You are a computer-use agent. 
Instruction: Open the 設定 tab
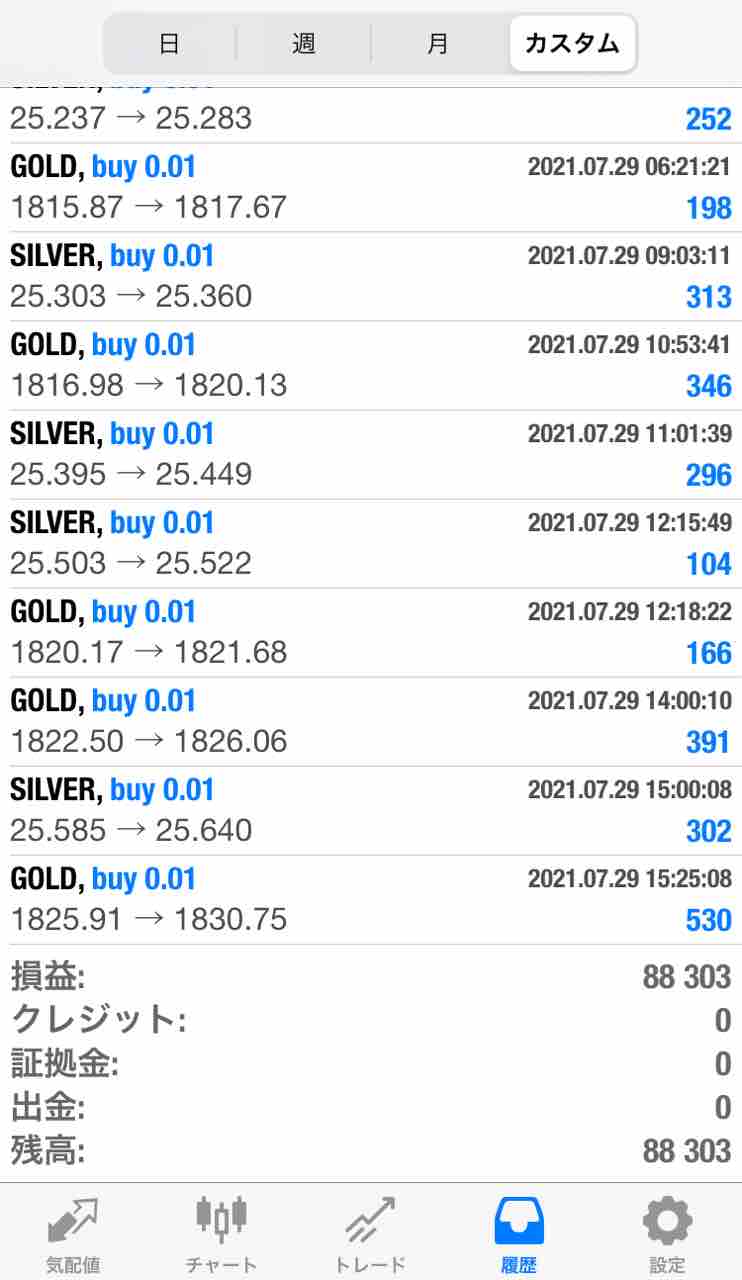coord(667,1234)
